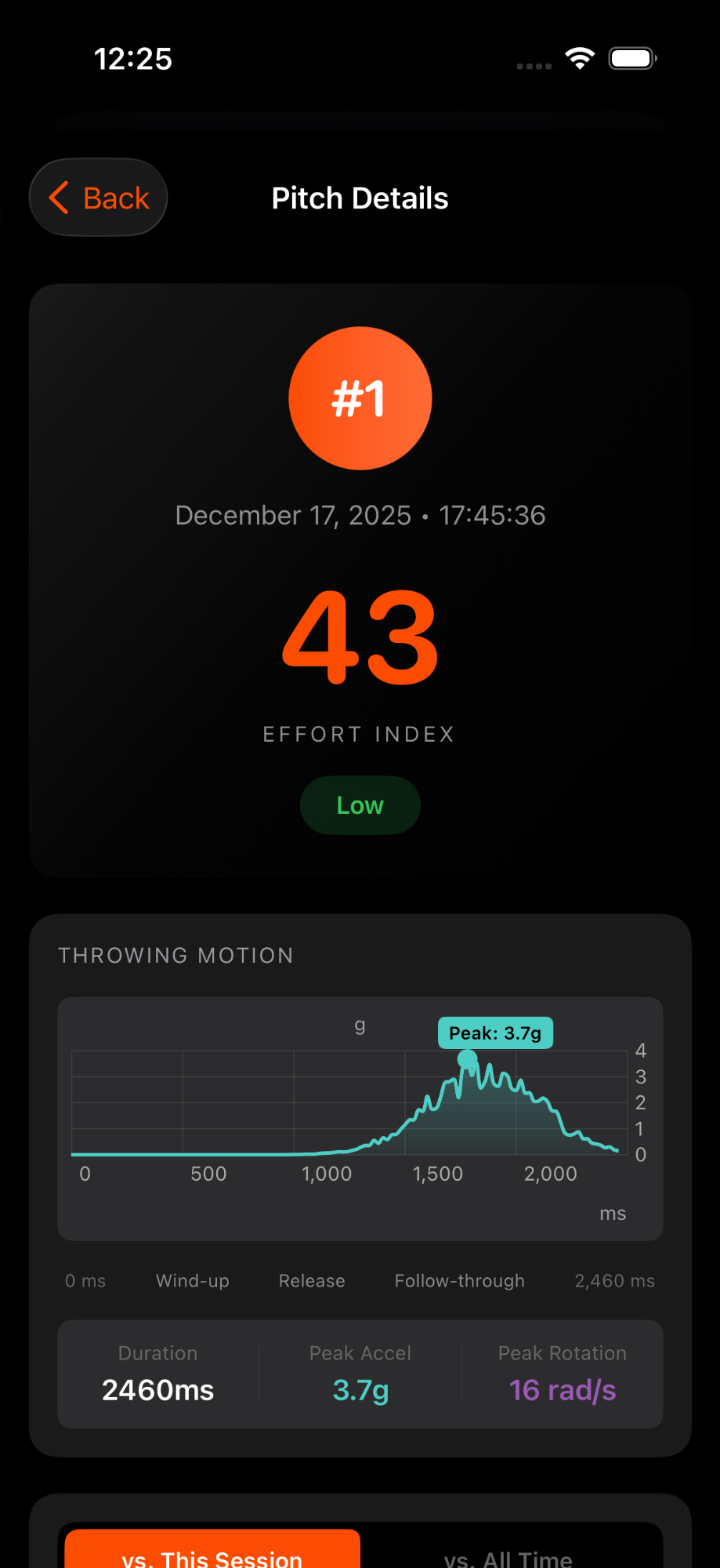The height and width of the screenshot is (1568, 720).
Task: Switch to the vs. All Time tab
Action: tap(508, 1557)
